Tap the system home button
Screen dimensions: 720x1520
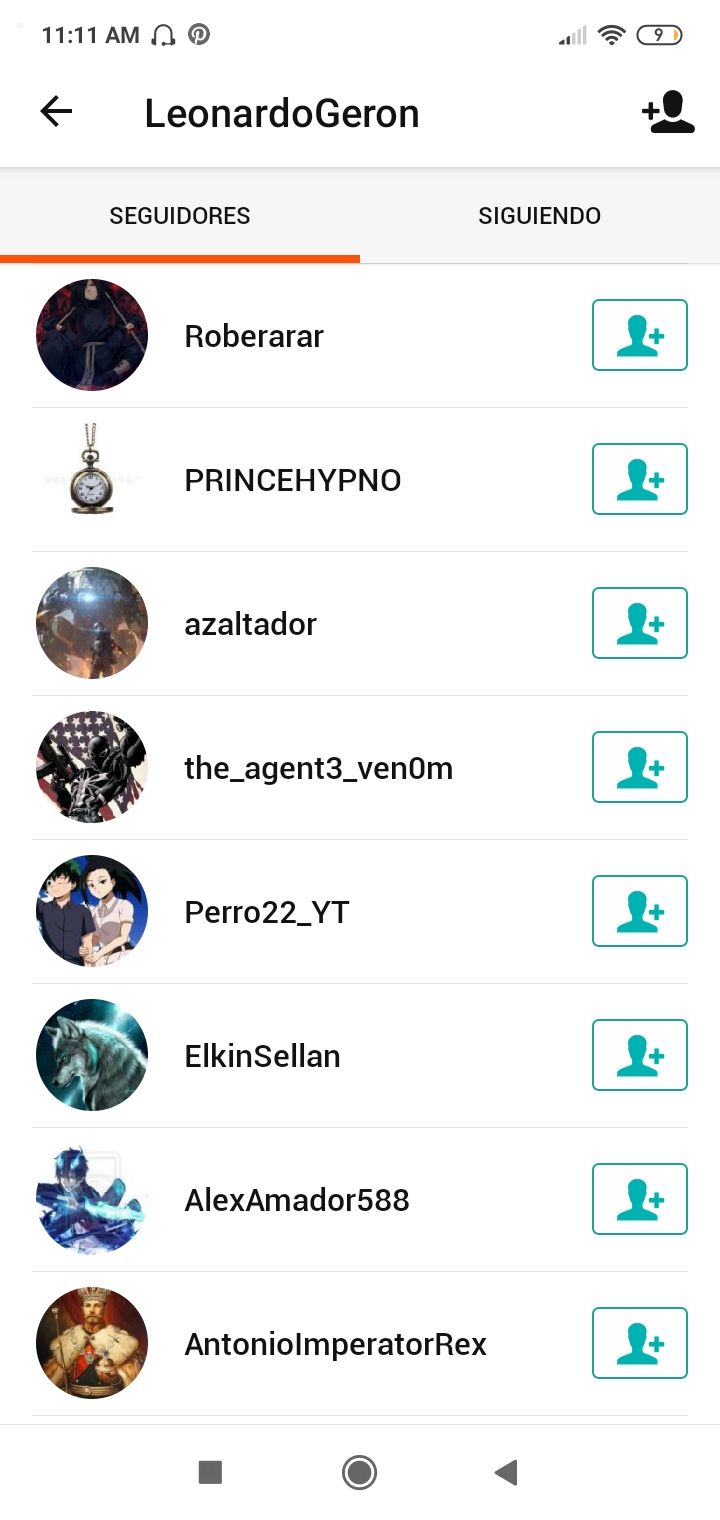359,1472
